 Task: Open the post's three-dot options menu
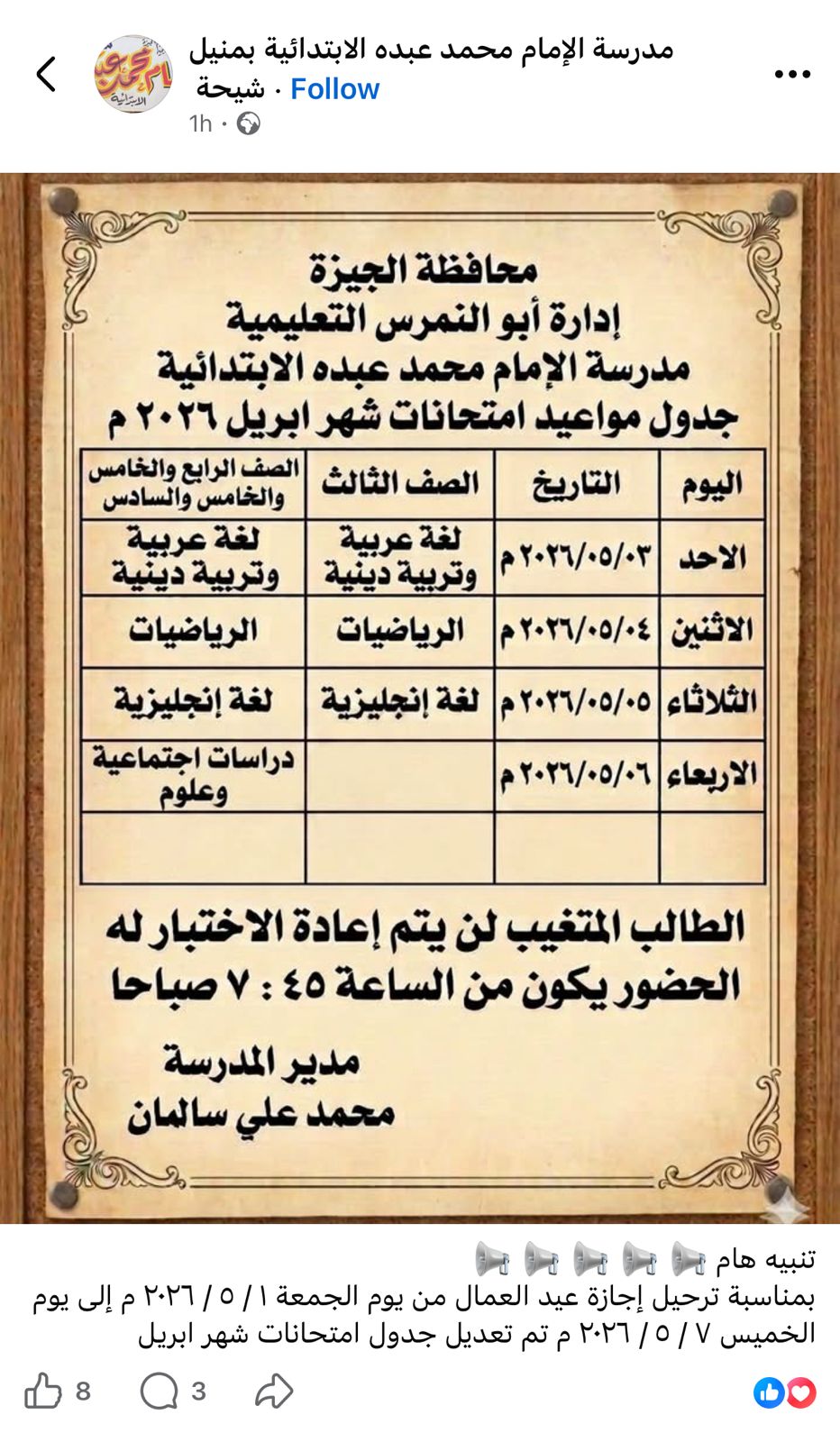pos(792,74)
